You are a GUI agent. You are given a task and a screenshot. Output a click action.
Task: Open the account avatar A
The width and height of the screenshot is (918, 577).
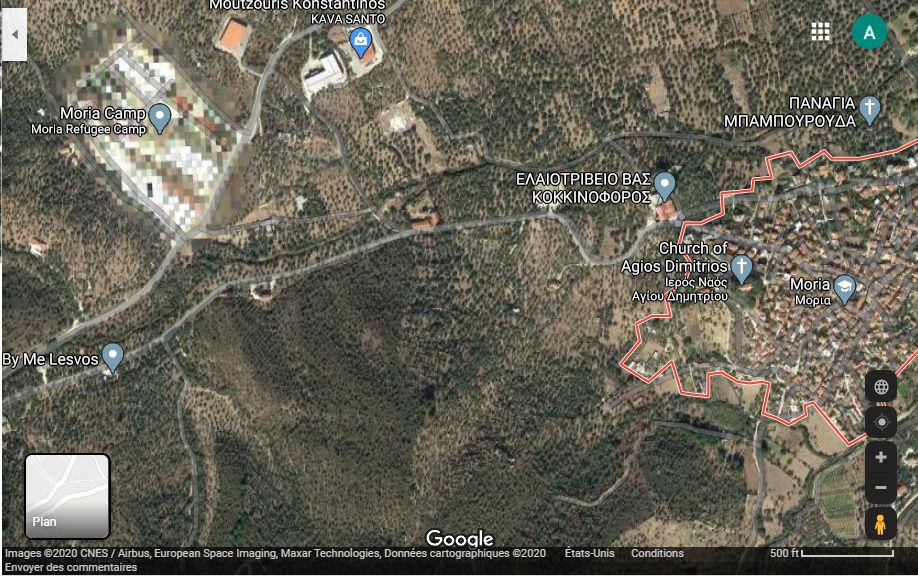pos(869,32)
